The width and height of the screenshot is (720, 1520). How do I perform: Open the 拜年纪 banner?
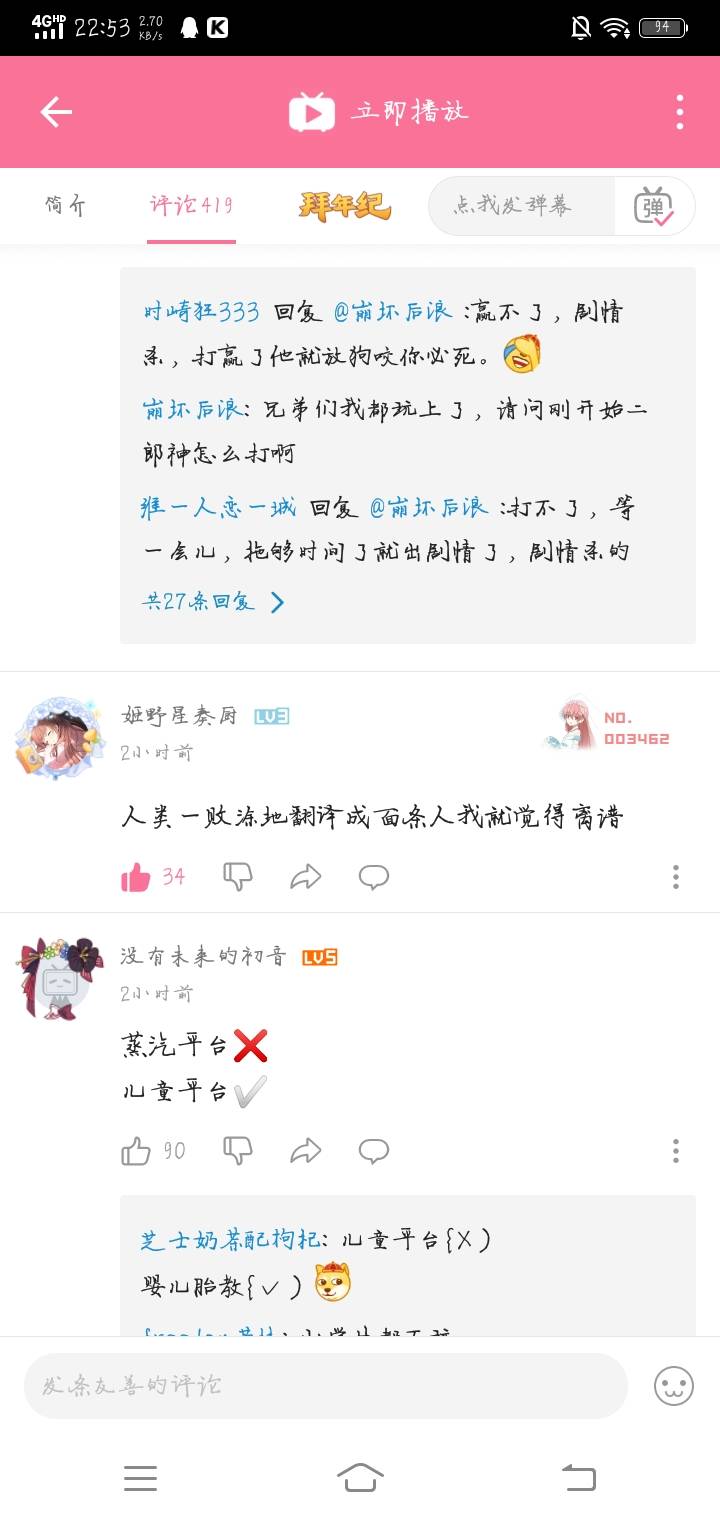pos(344,206)
